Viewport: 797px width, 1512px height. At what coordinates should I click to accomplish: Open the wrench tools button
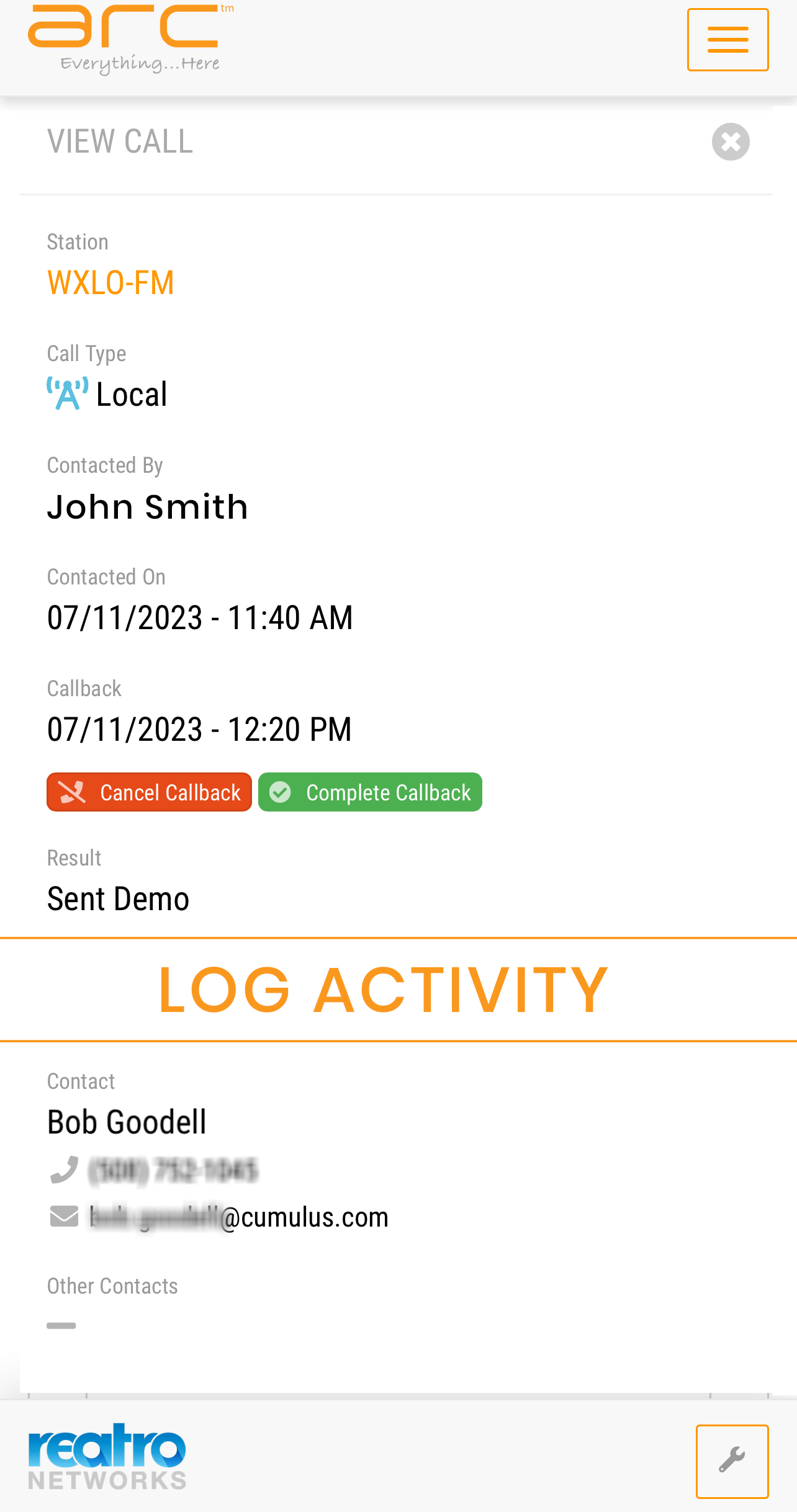(732, 1461)
